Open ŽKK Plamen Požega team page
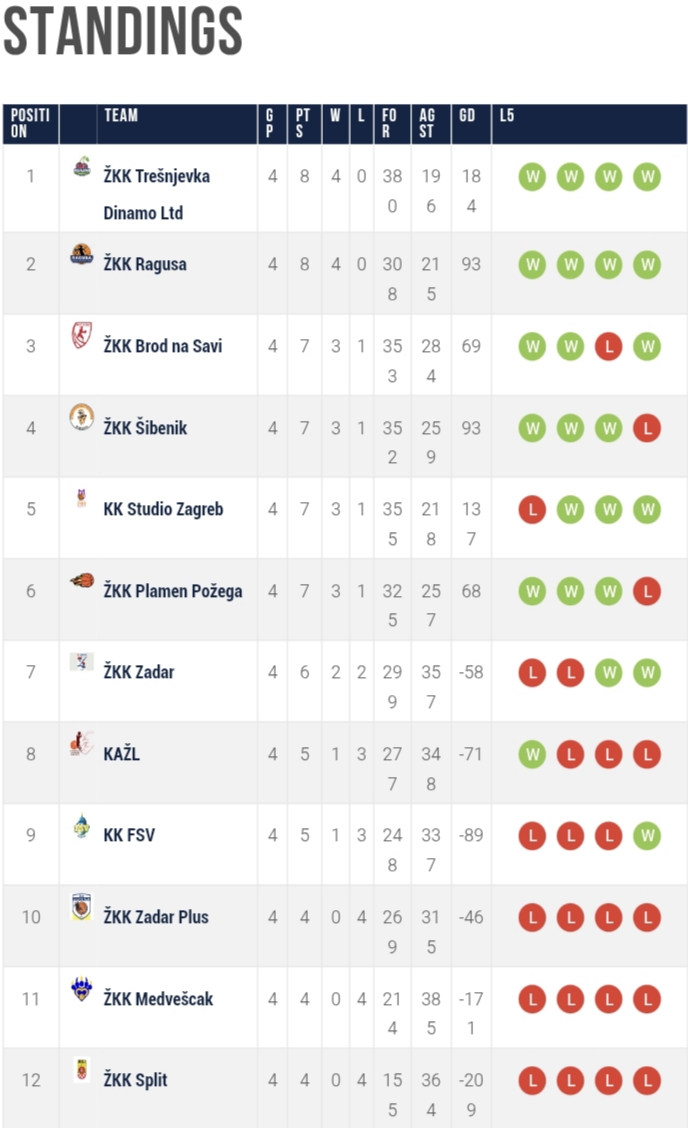 (x=172, y=591)
